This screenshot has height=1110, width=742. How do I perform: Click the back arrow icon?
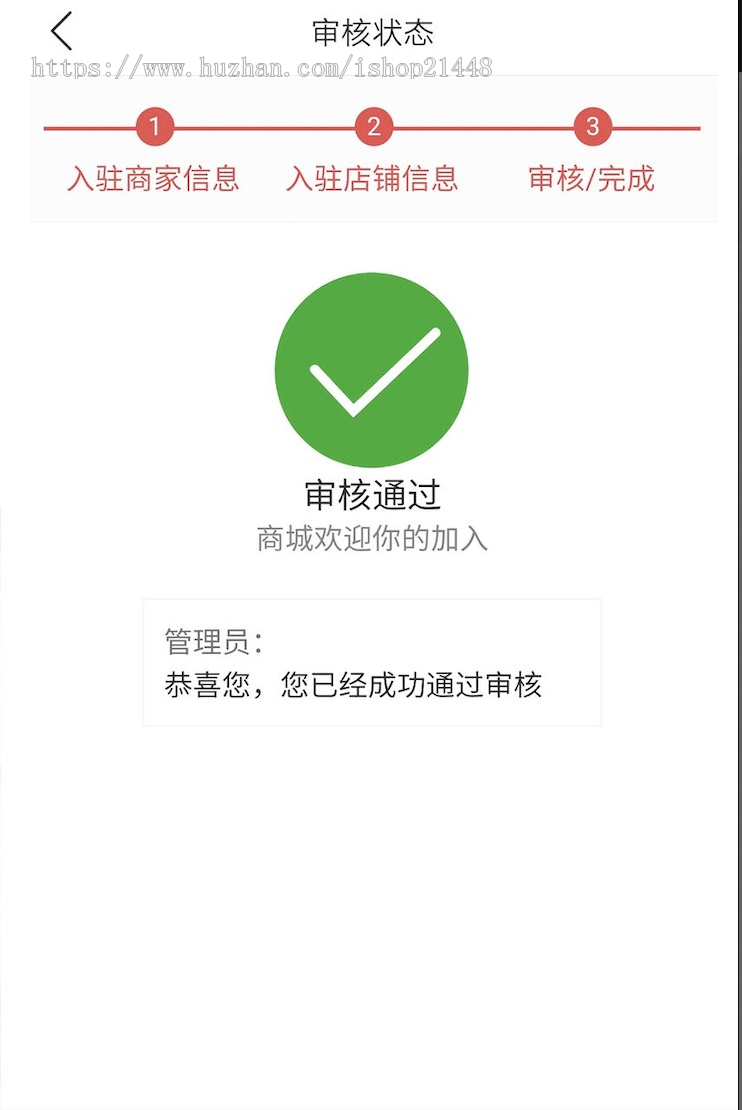point(62,30)
